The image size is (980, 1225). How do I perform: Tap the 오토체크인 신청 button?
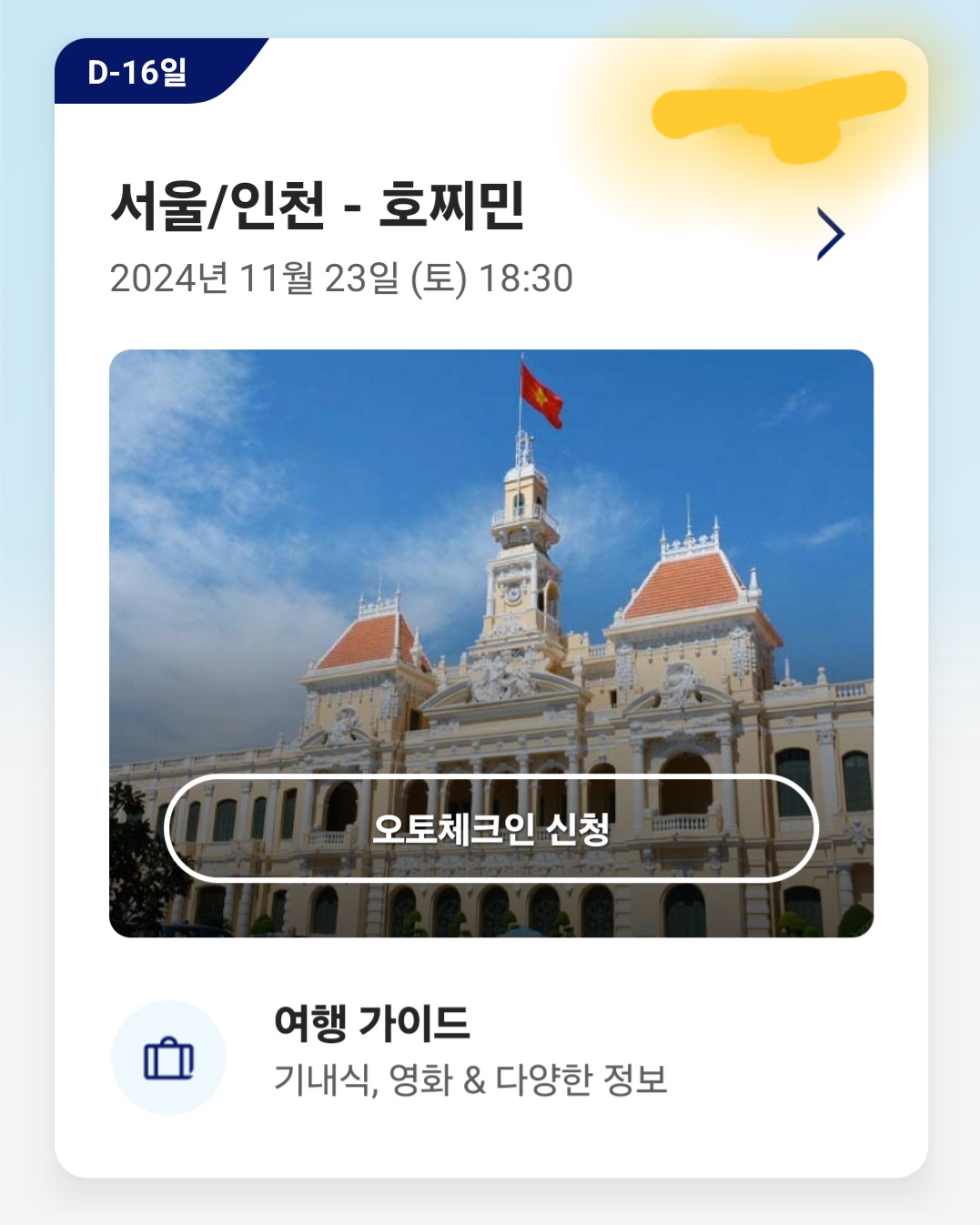[491, 828]
